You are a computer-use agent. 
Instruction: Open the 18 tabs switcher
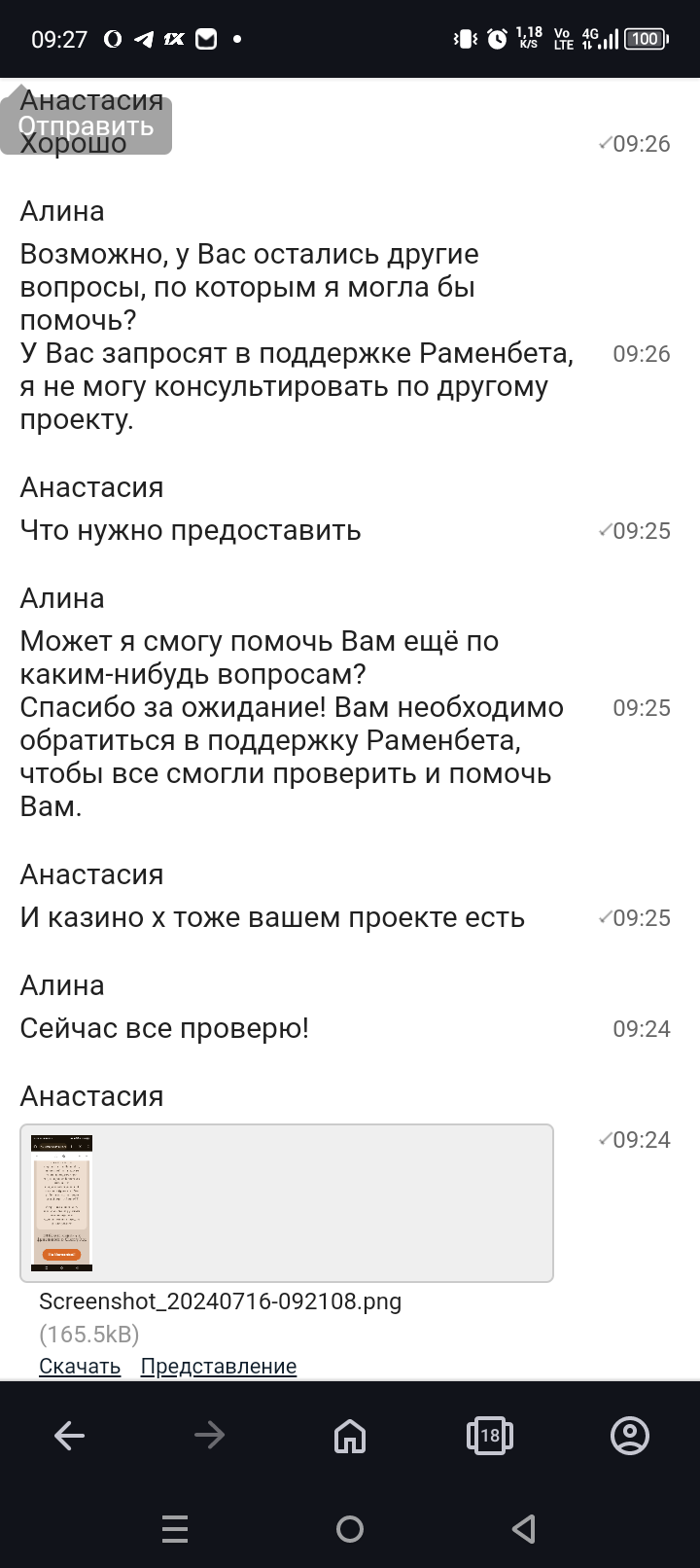tap(490, 1435)
